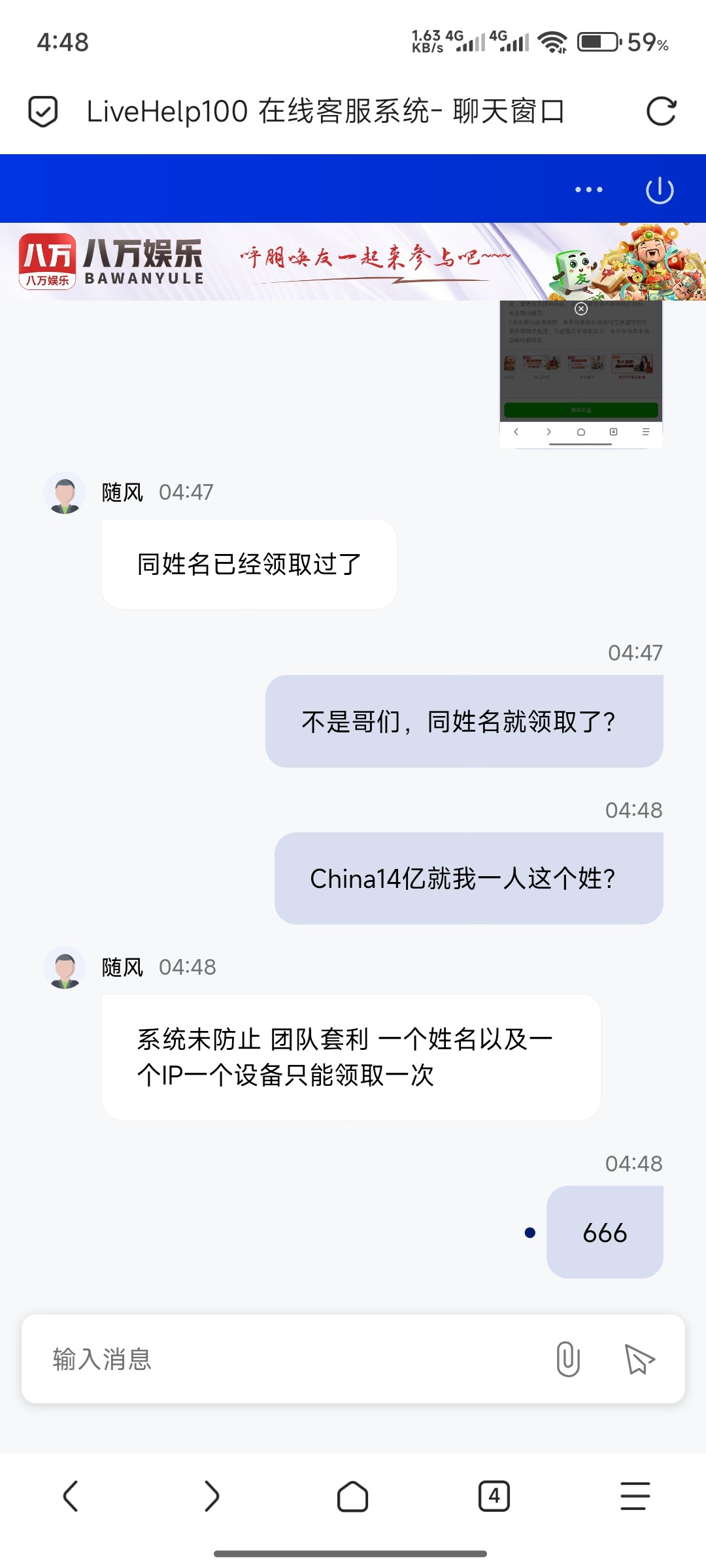Screen dimensions: 706x1568
Task: Attach a file with the paperclip icon
Action: coord(568,1359)
